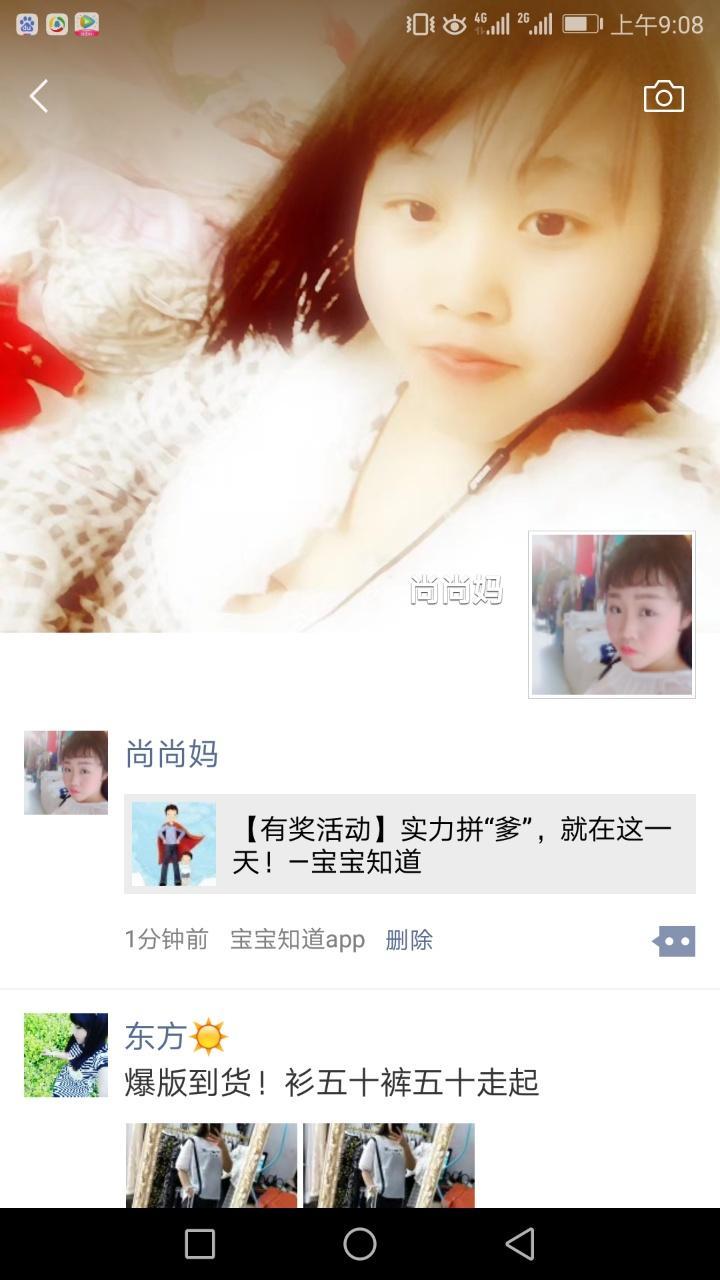This screenshot has height=1280, width=720.
Task: Open the 尚尚妈 name link in feed
Action: (x=171, y=754)
